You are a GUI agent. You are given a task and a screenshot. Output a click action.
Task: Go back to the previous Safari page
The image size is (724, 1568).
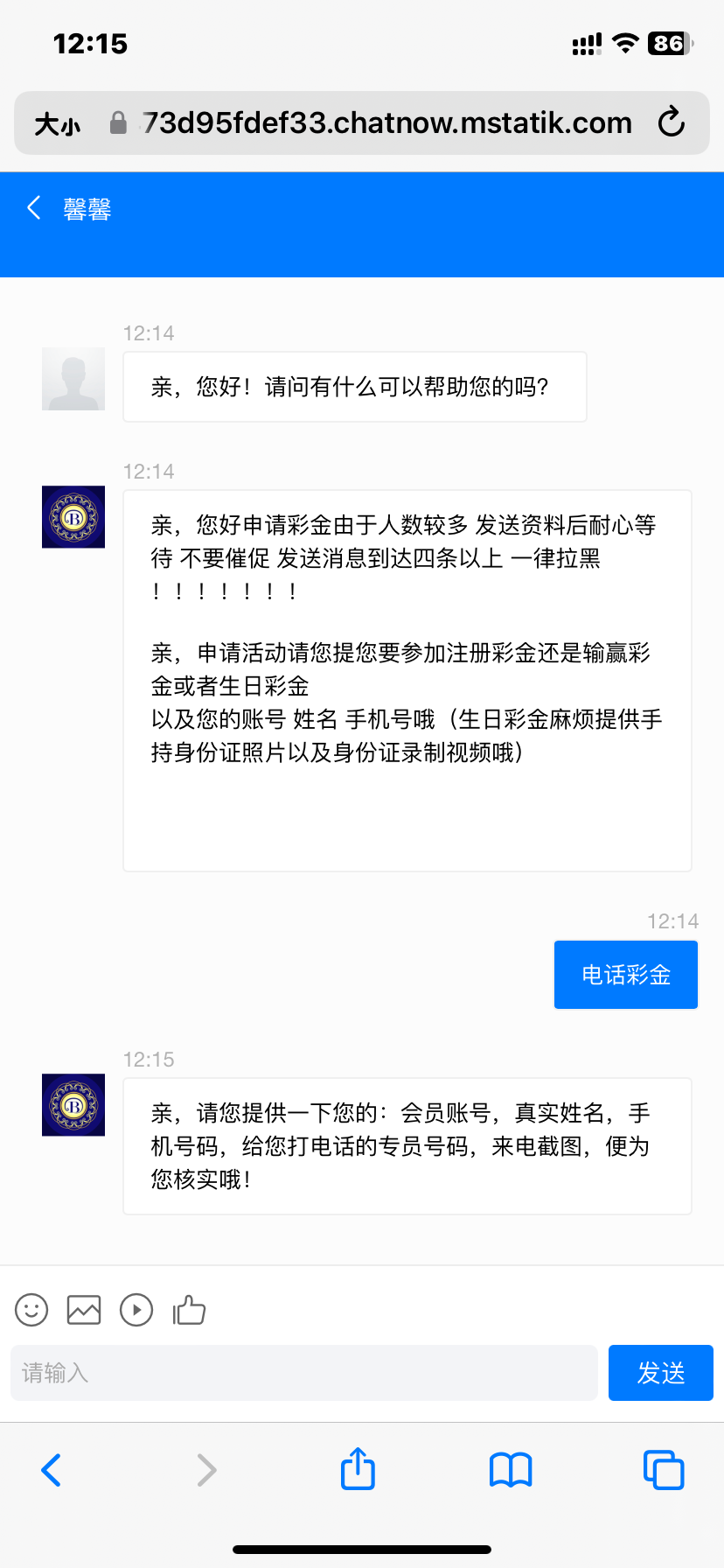point(52,1470)
